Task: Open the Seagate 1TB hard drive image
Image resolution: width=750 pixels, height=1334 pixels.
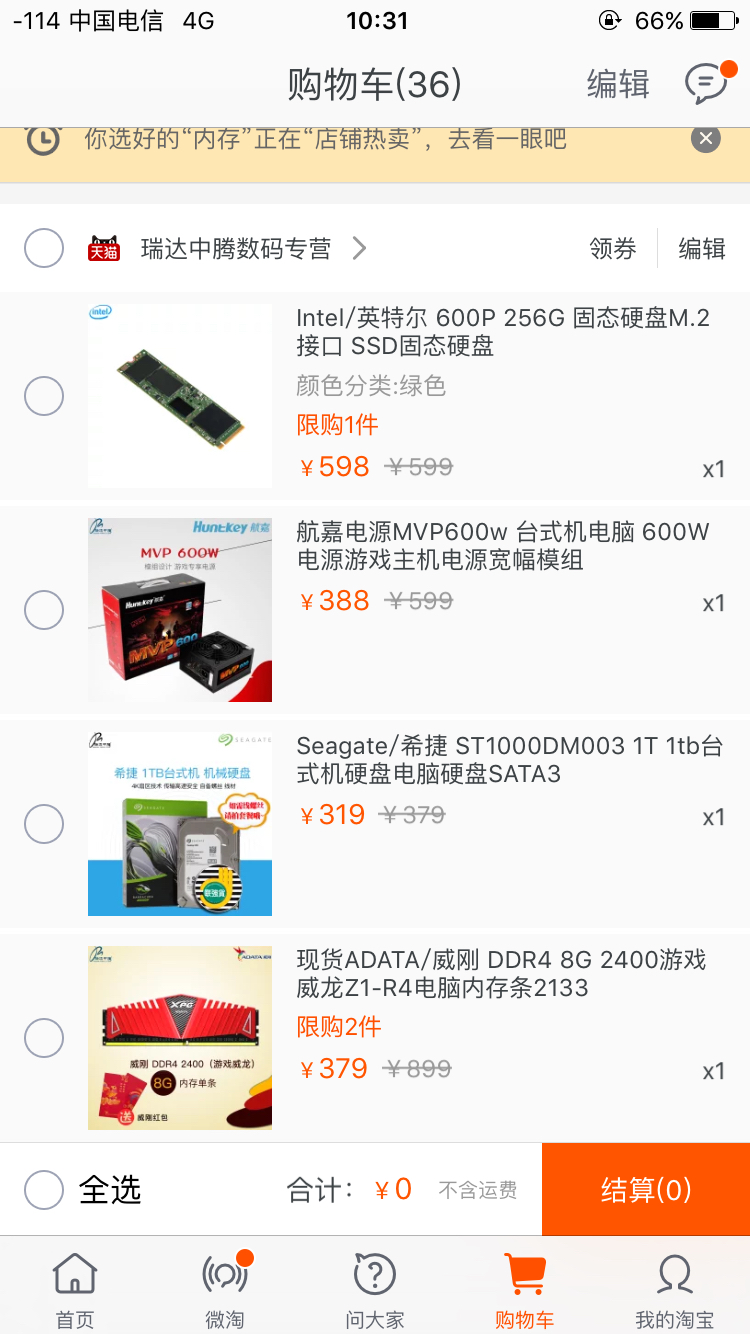Action: tap(180, 824)
